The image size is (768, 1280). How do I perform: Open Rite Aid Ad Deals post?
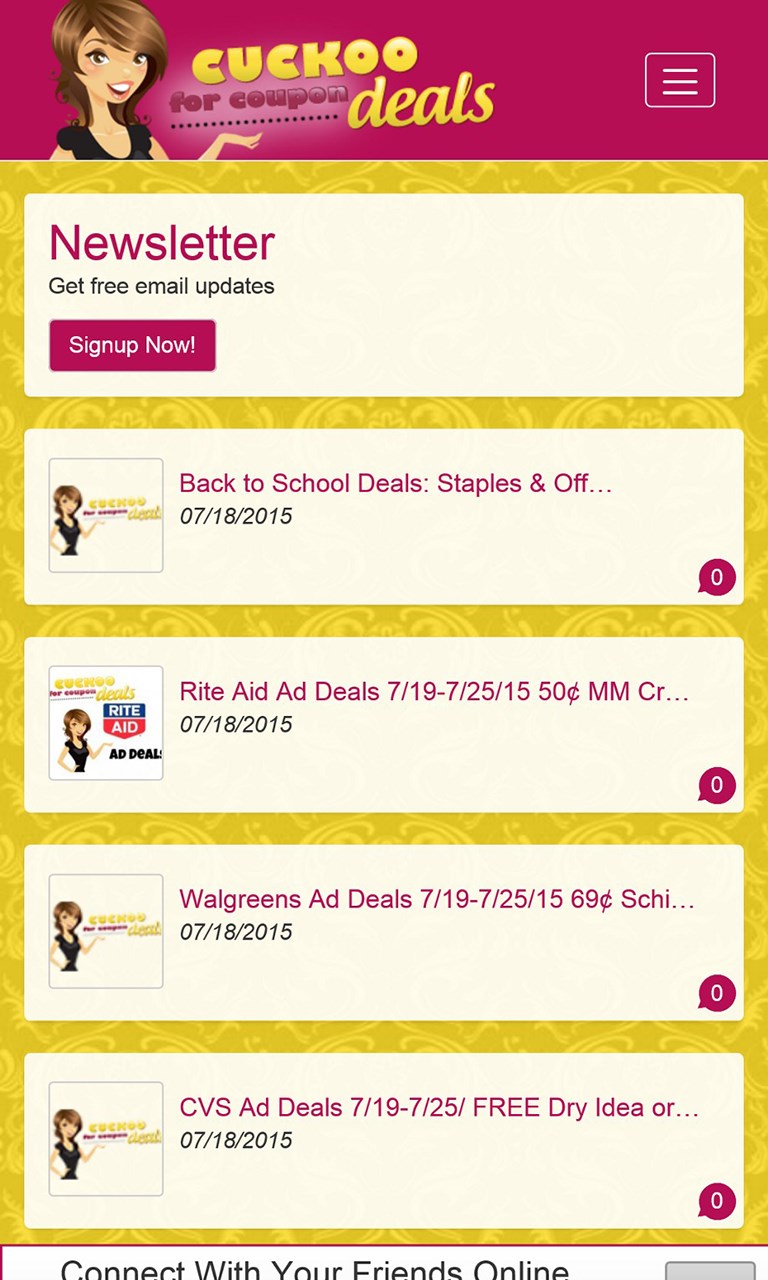point(433,692)
